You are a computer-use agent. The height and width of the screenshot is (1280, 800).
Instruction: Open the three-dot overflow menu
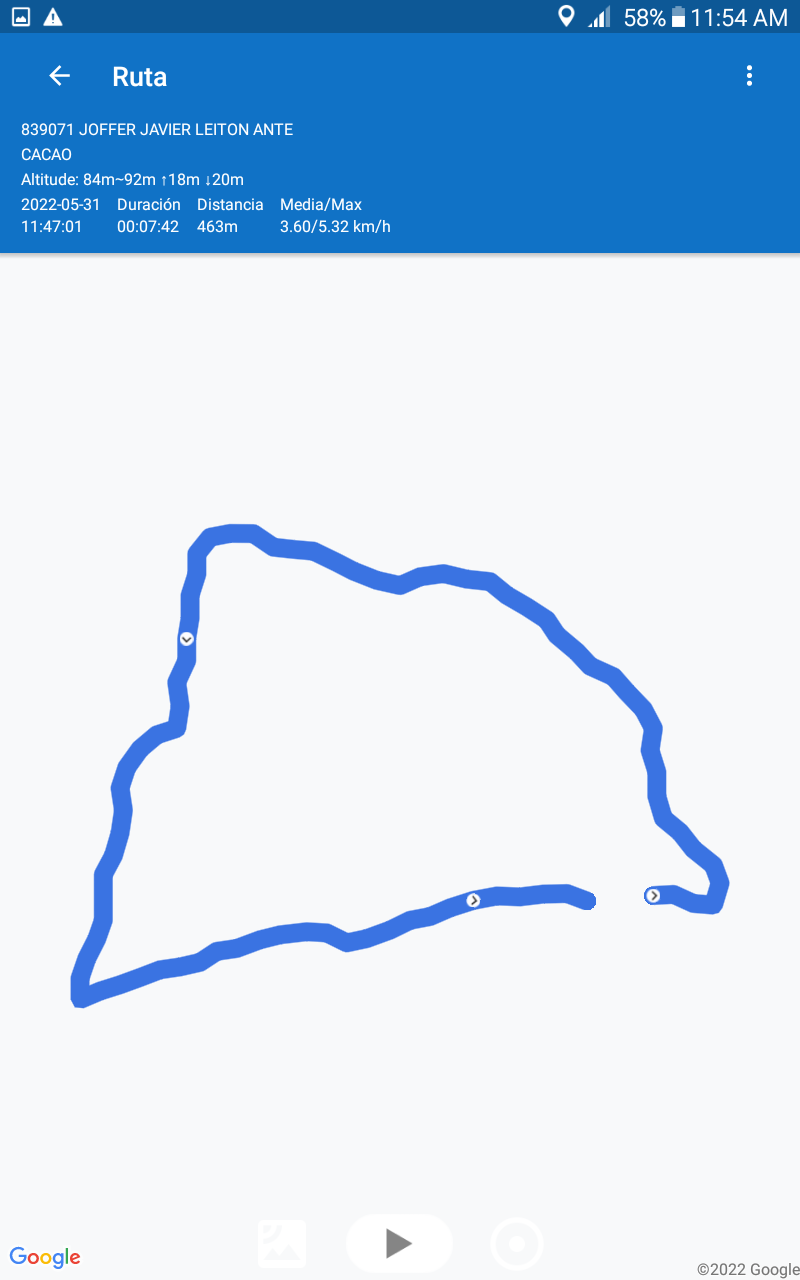coord(749,76)
